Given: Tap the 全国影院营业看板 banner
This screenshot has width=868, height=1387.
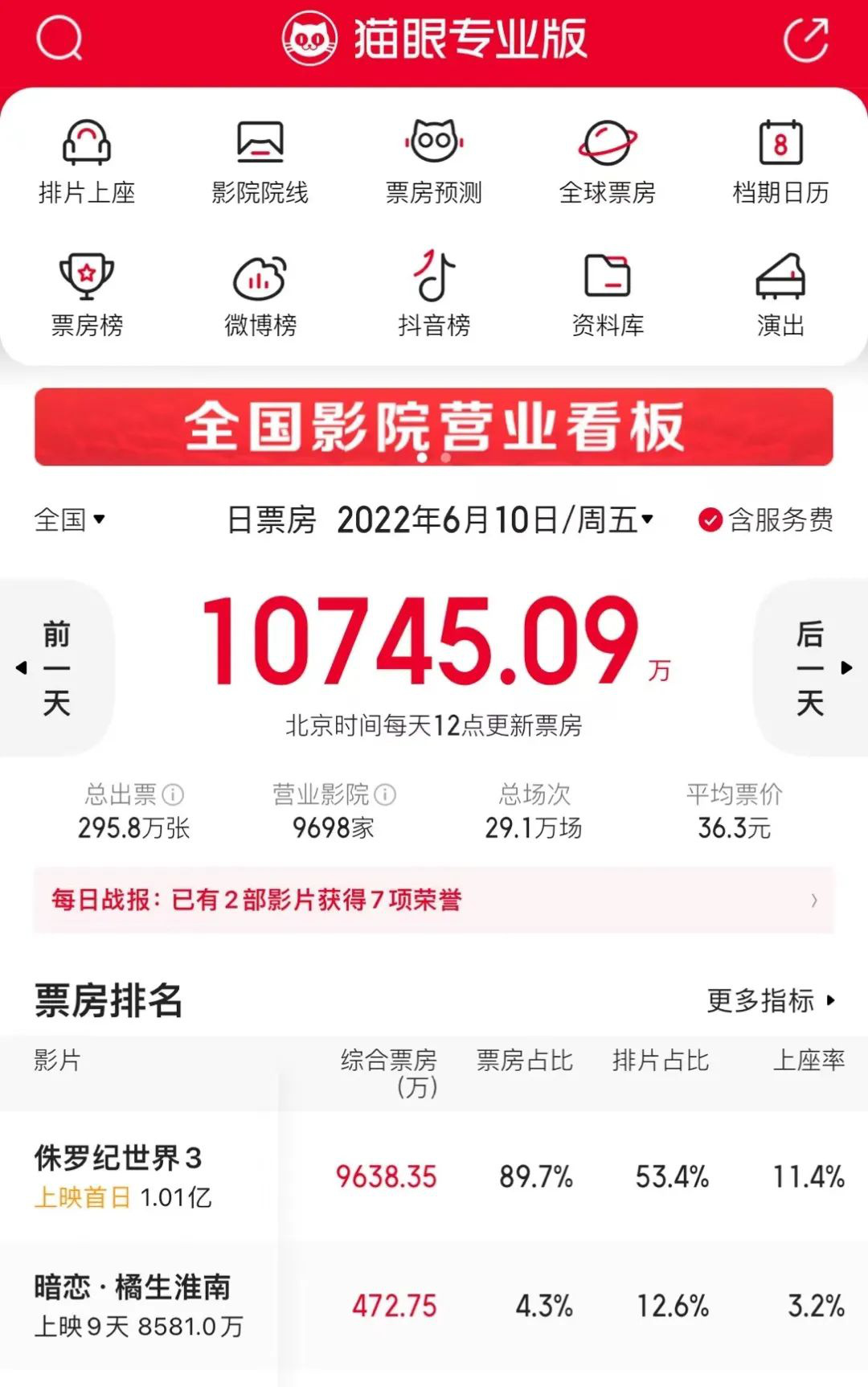Looking at the screenshot, I should coord(434,427).
